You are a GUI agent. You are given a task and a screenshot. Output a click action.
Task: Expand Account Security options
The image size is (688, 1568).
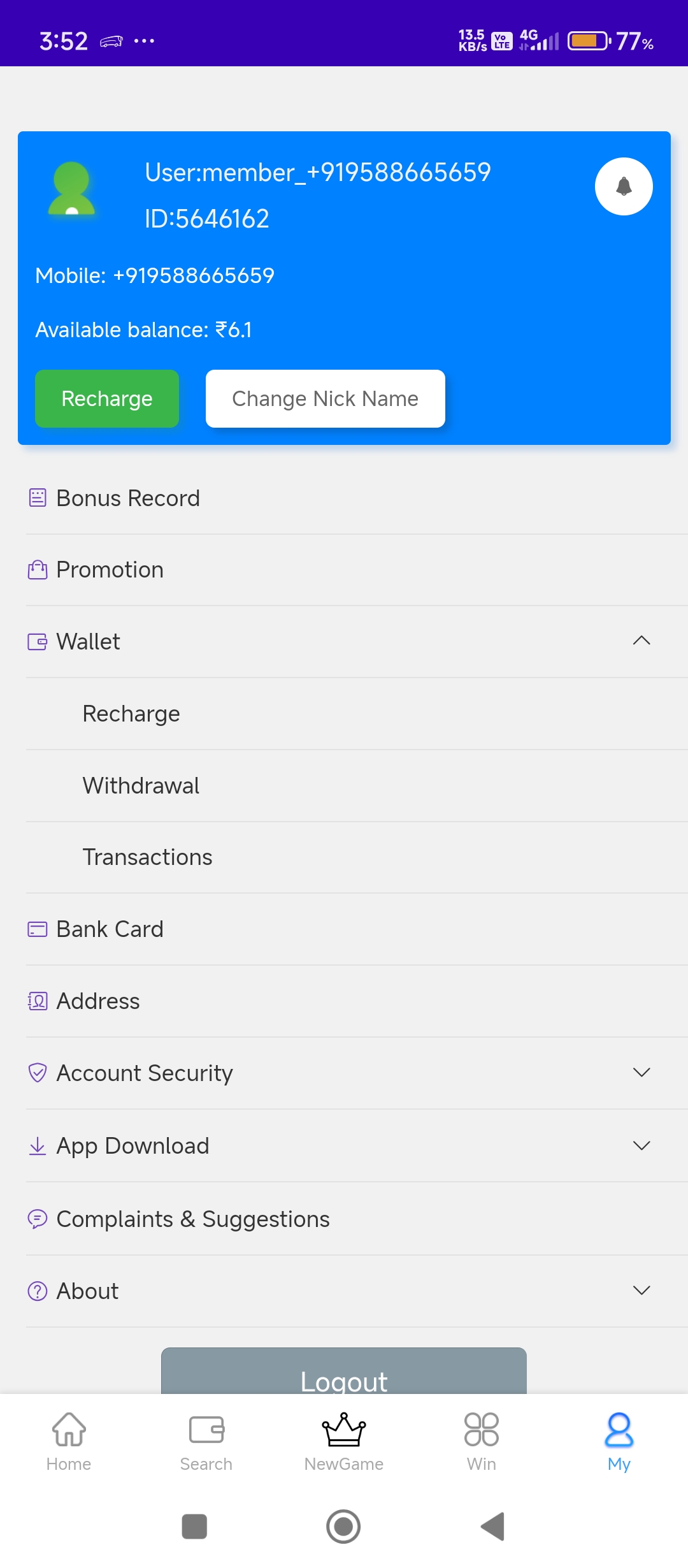641,1073
